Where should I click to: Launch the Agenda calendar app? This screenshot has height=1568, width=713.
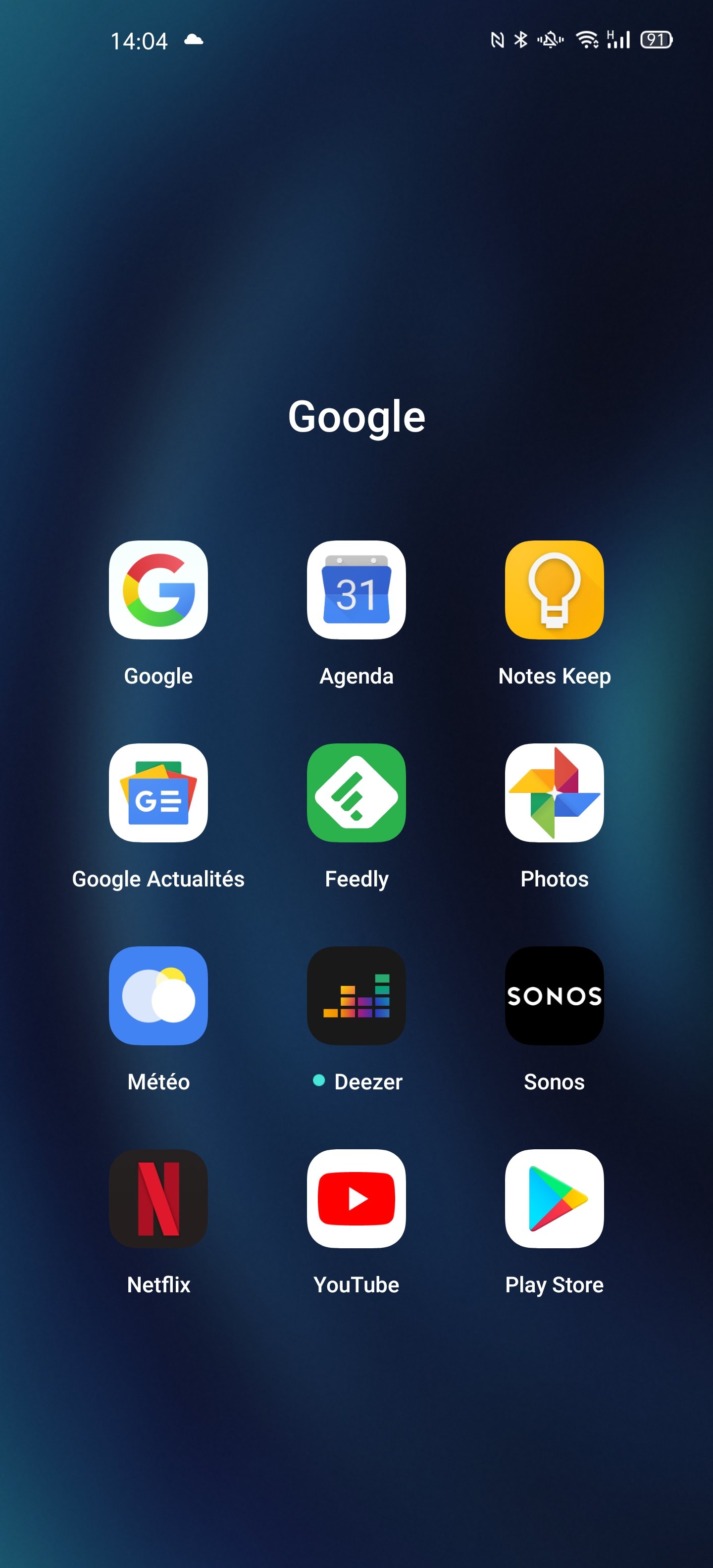click(356, 590)
